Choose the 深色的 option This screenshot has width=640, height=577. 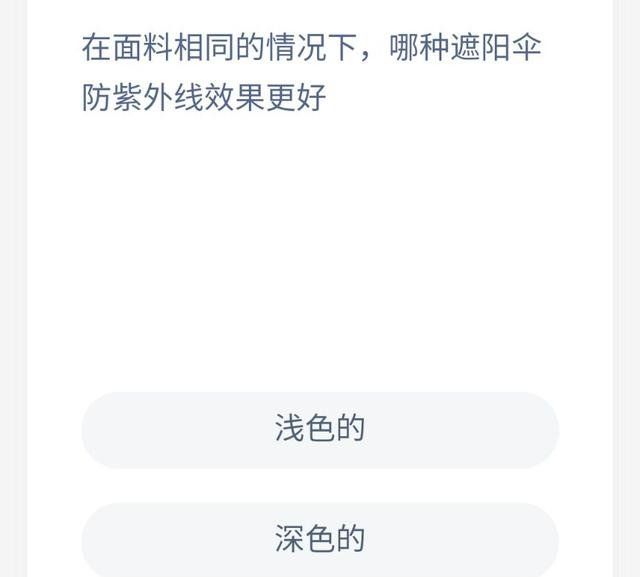point(320,539)
